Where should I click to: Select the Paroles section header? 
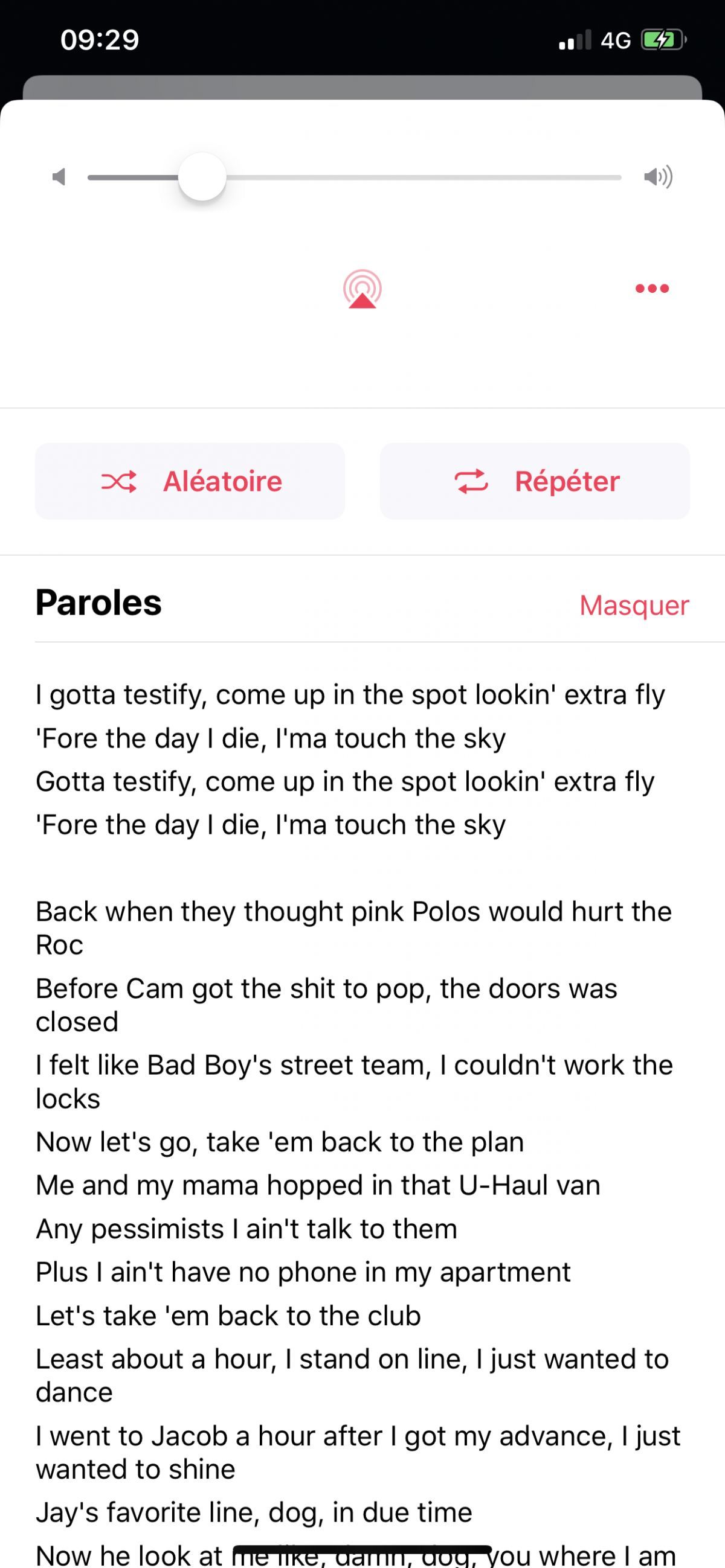97,604
